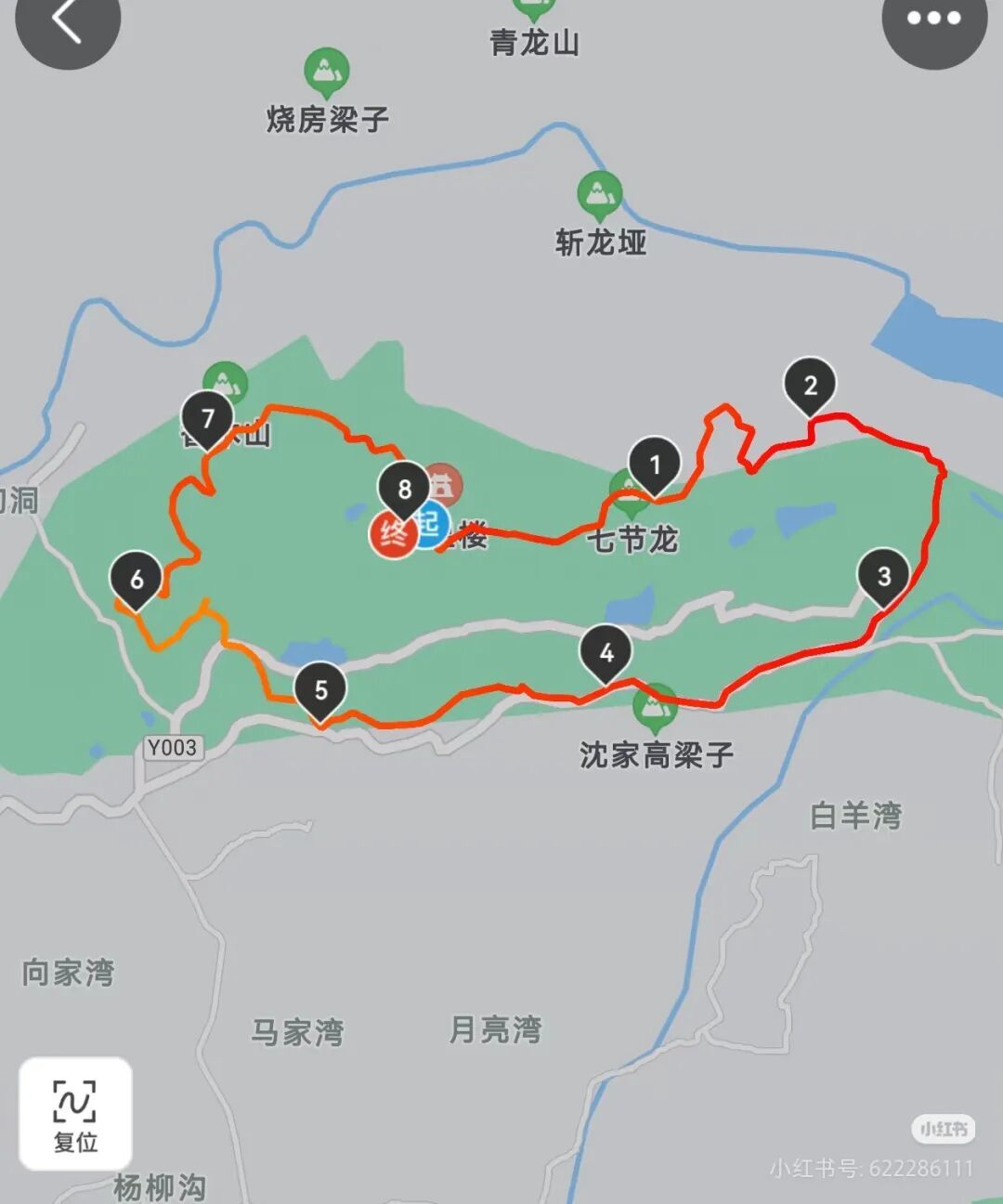Tap waypoint marker 8 near the finish
Image resolution: width=1003 pixels, height=1204 pixels.
[x=402, y=487]
